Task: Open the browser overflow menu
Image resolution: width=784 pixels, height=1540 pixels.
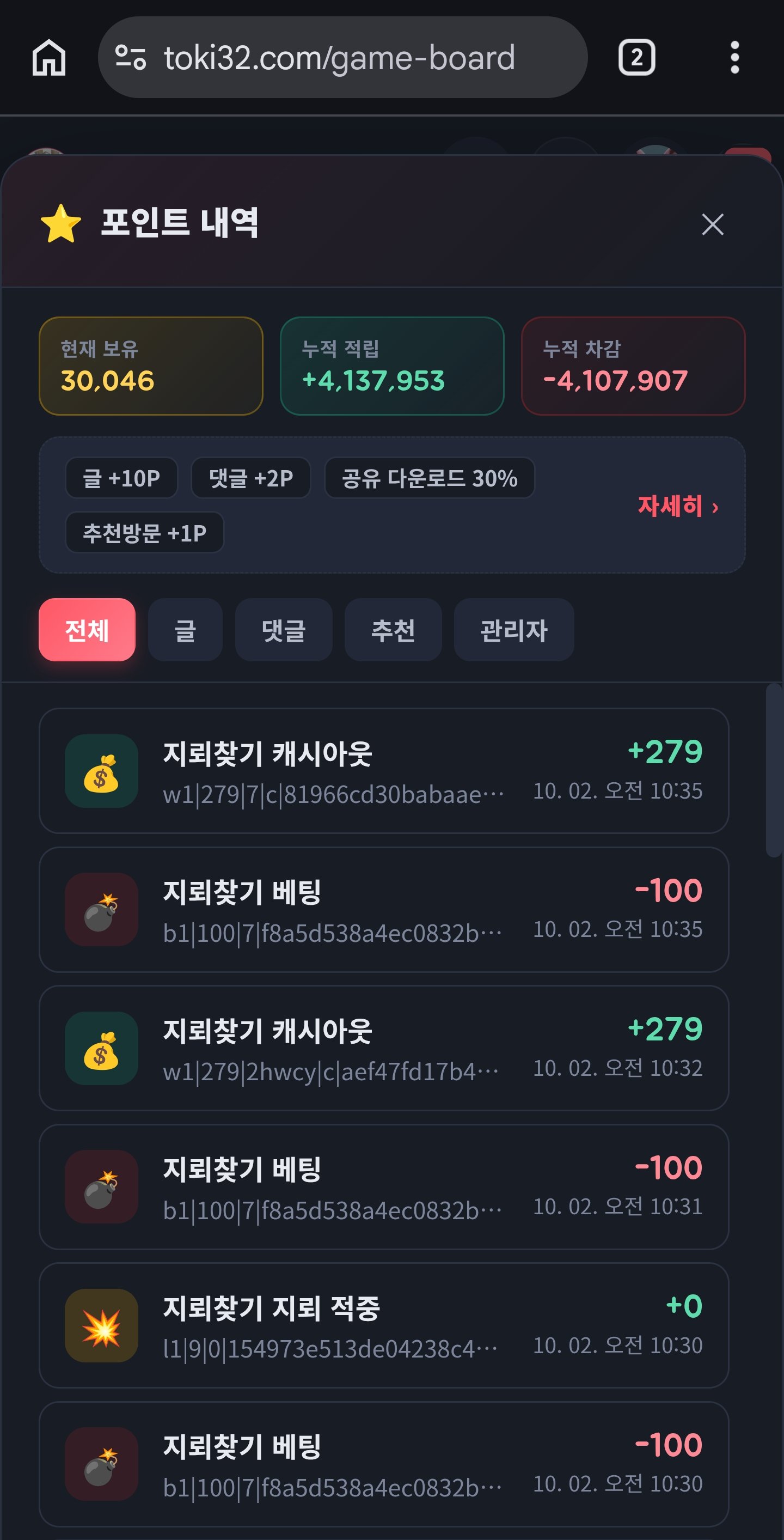Action: (734, 58)
